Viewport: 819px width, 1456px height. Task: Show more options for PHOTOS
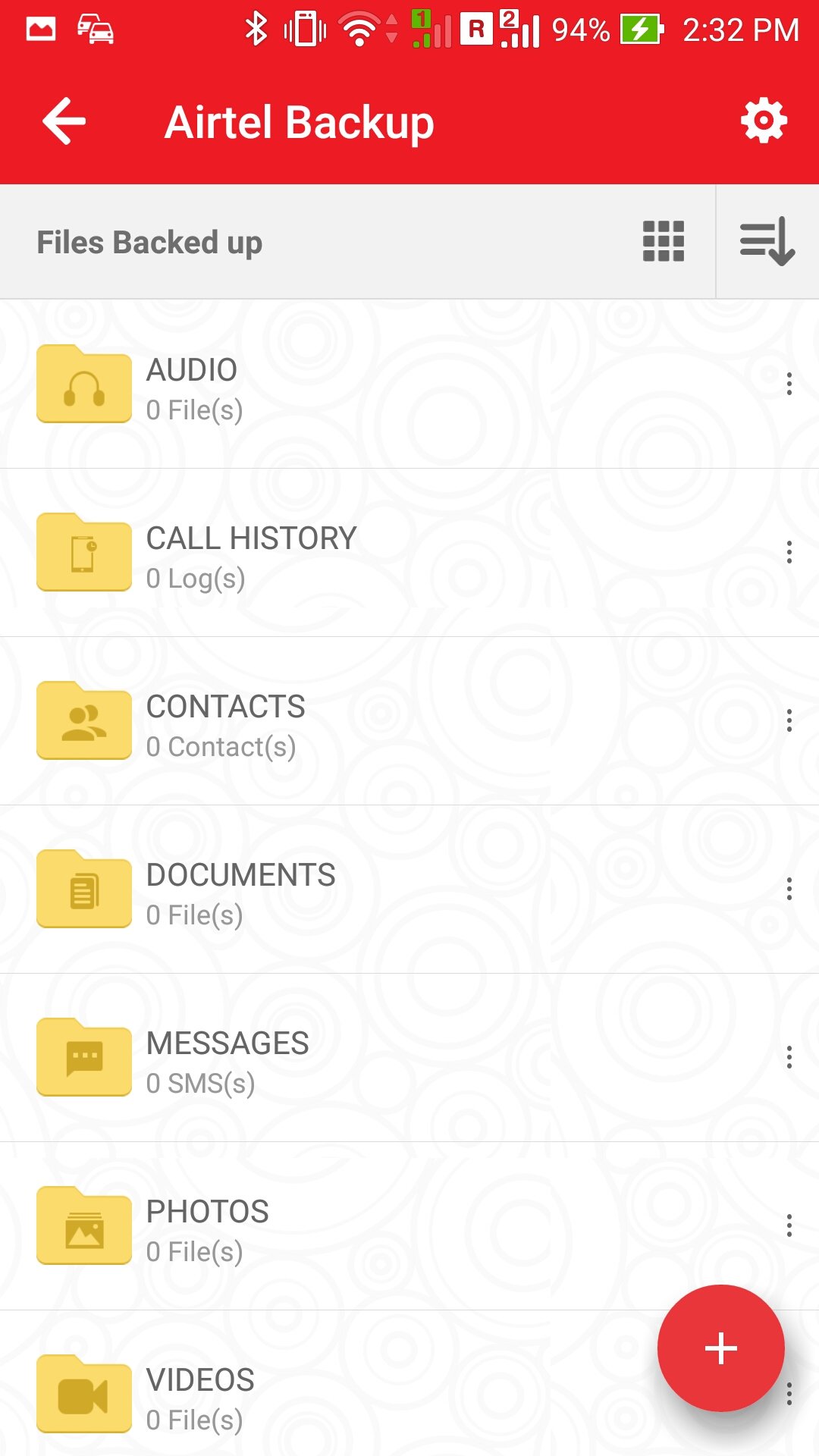pos(789,1226)
